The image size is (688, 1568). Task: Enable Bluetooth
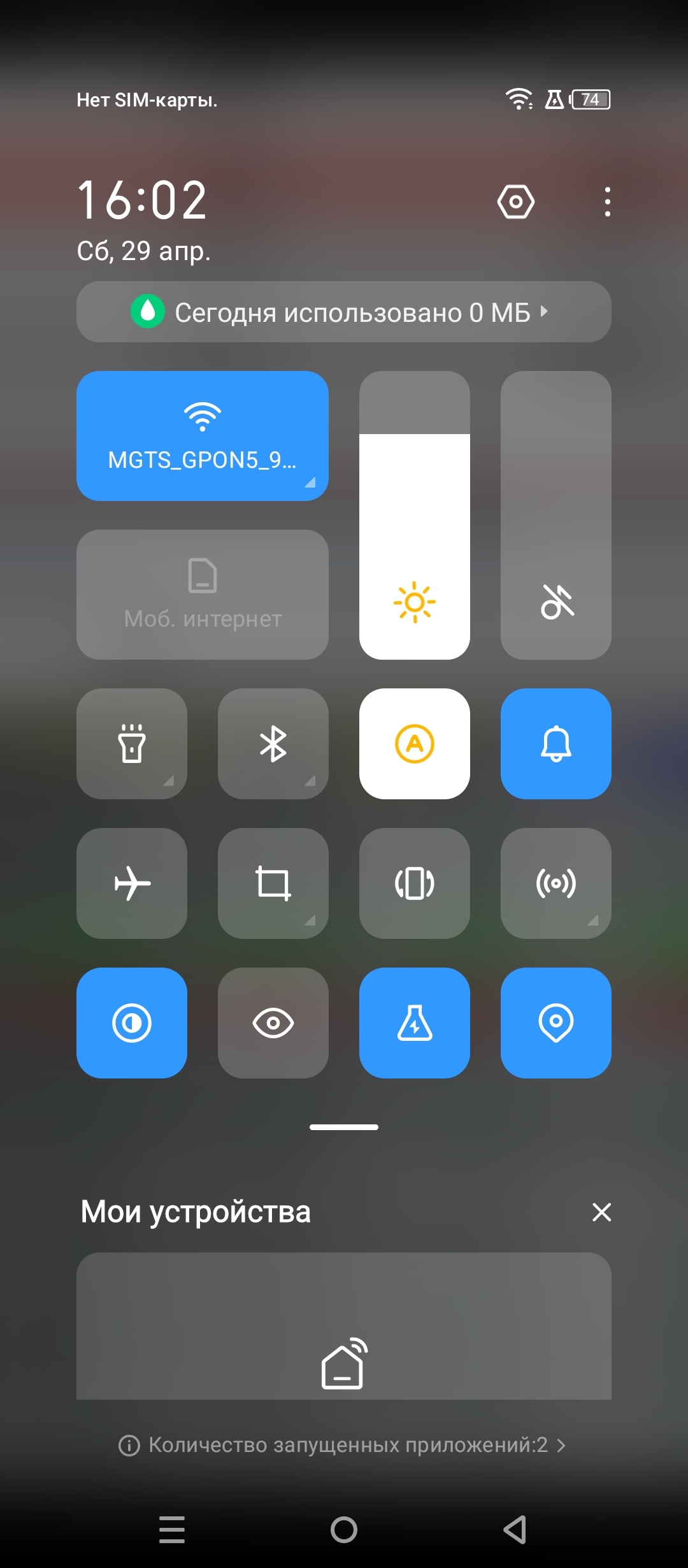(x=273, y=743)
